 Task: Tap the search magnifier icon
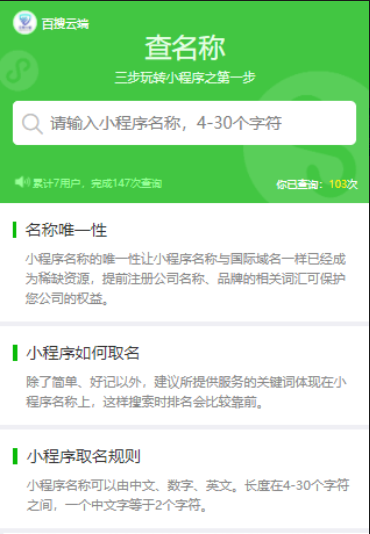point(32,124)
